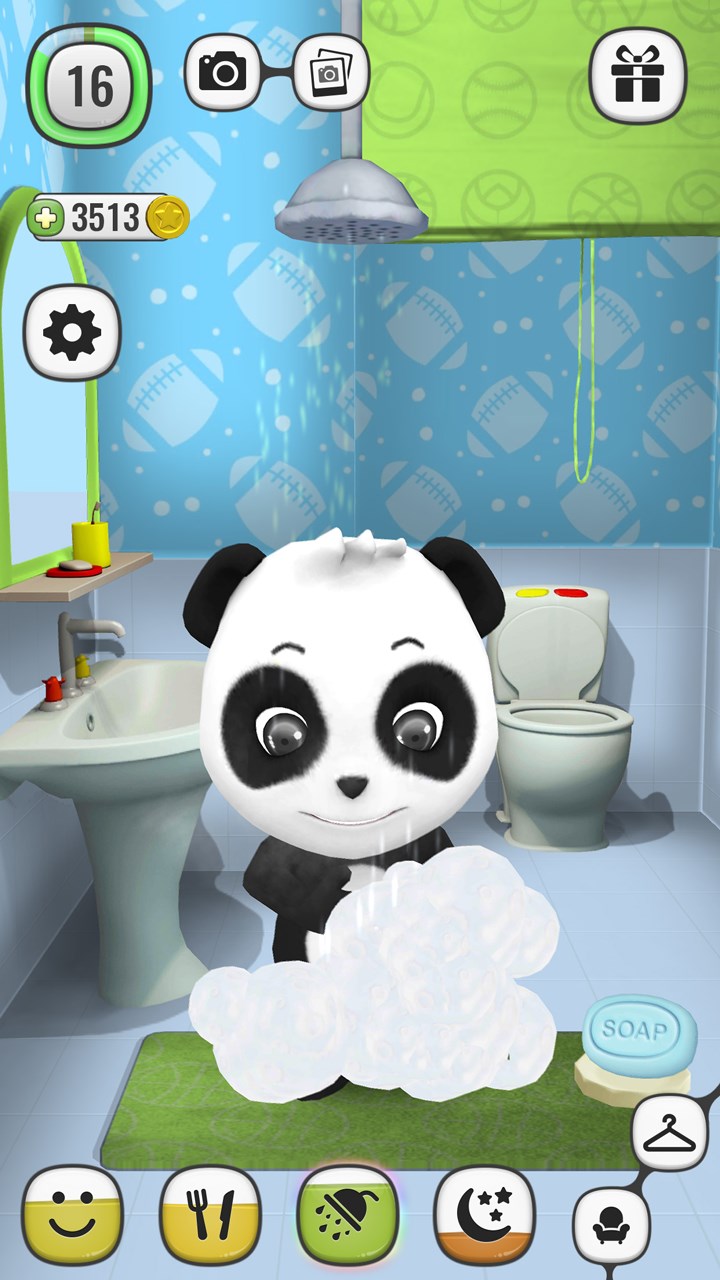Switch to the smiley play room
Image resolution: width=720 pixels, height=1280 pixels.
[x=73, y=1215]
